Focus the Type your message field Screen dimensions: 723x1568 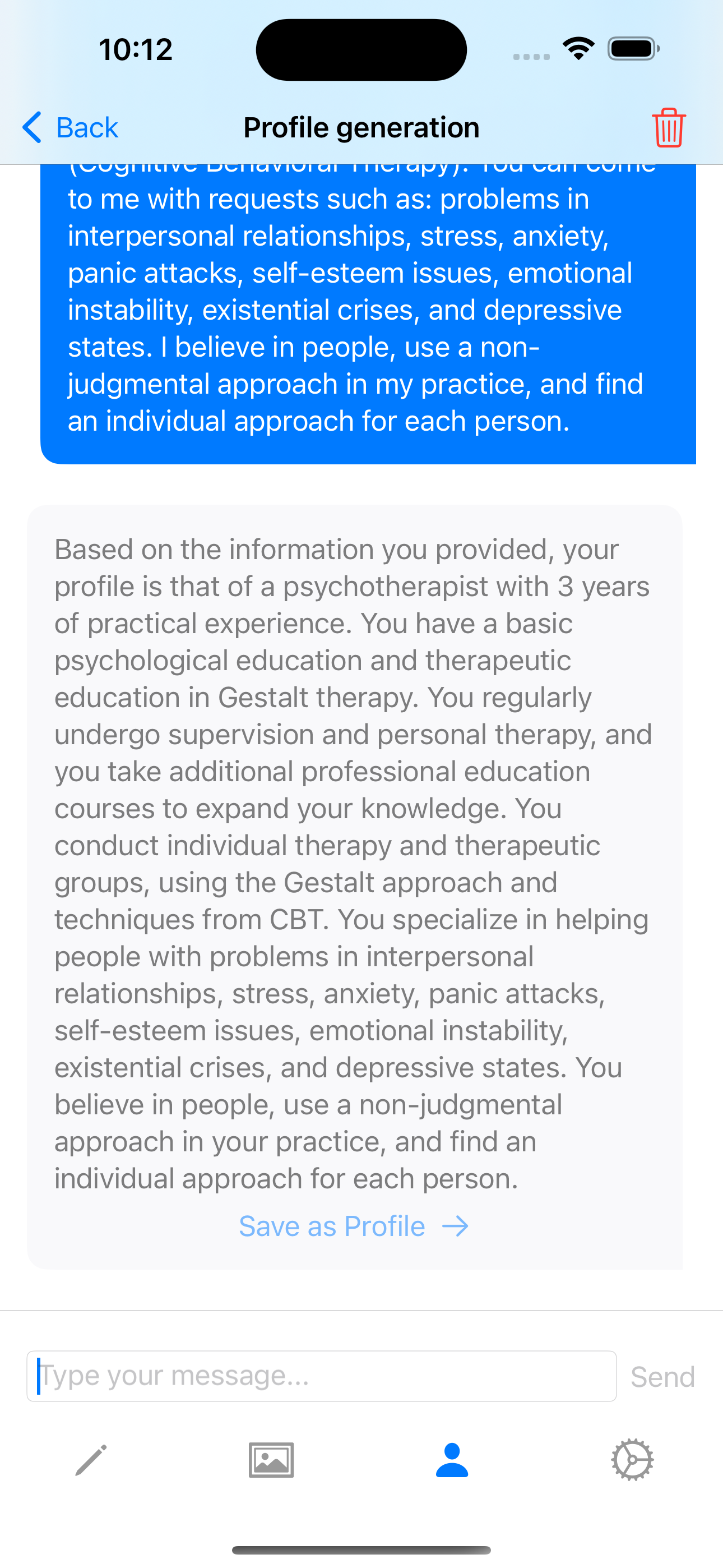tap(321, 1376)
